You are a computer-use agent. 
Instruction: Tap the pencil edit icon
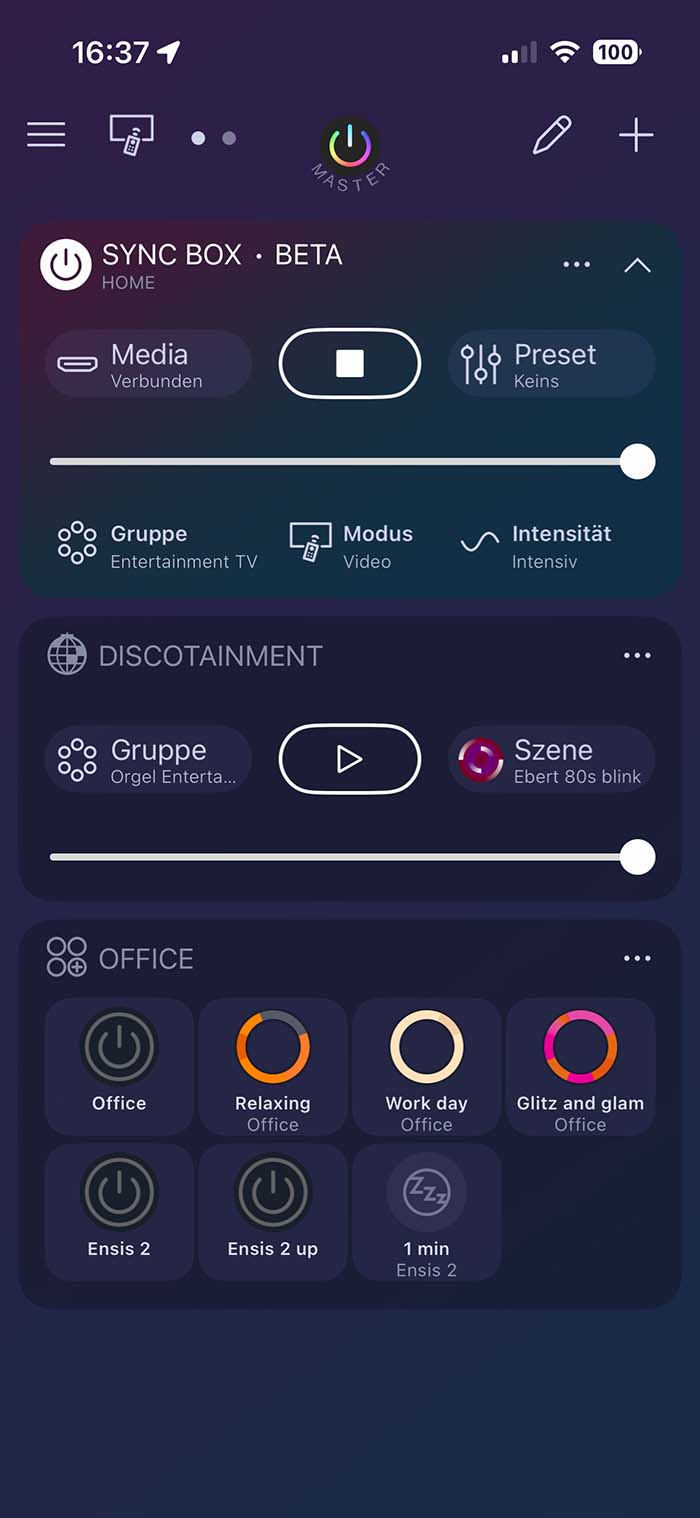pos(551,135)
